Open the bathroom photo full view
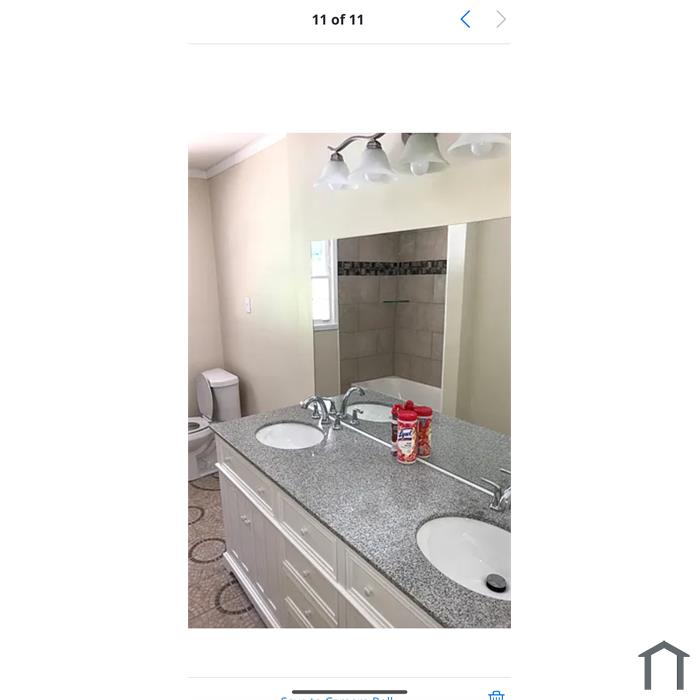This screenshot has width=700, height=700. click(x=349, y=380)
